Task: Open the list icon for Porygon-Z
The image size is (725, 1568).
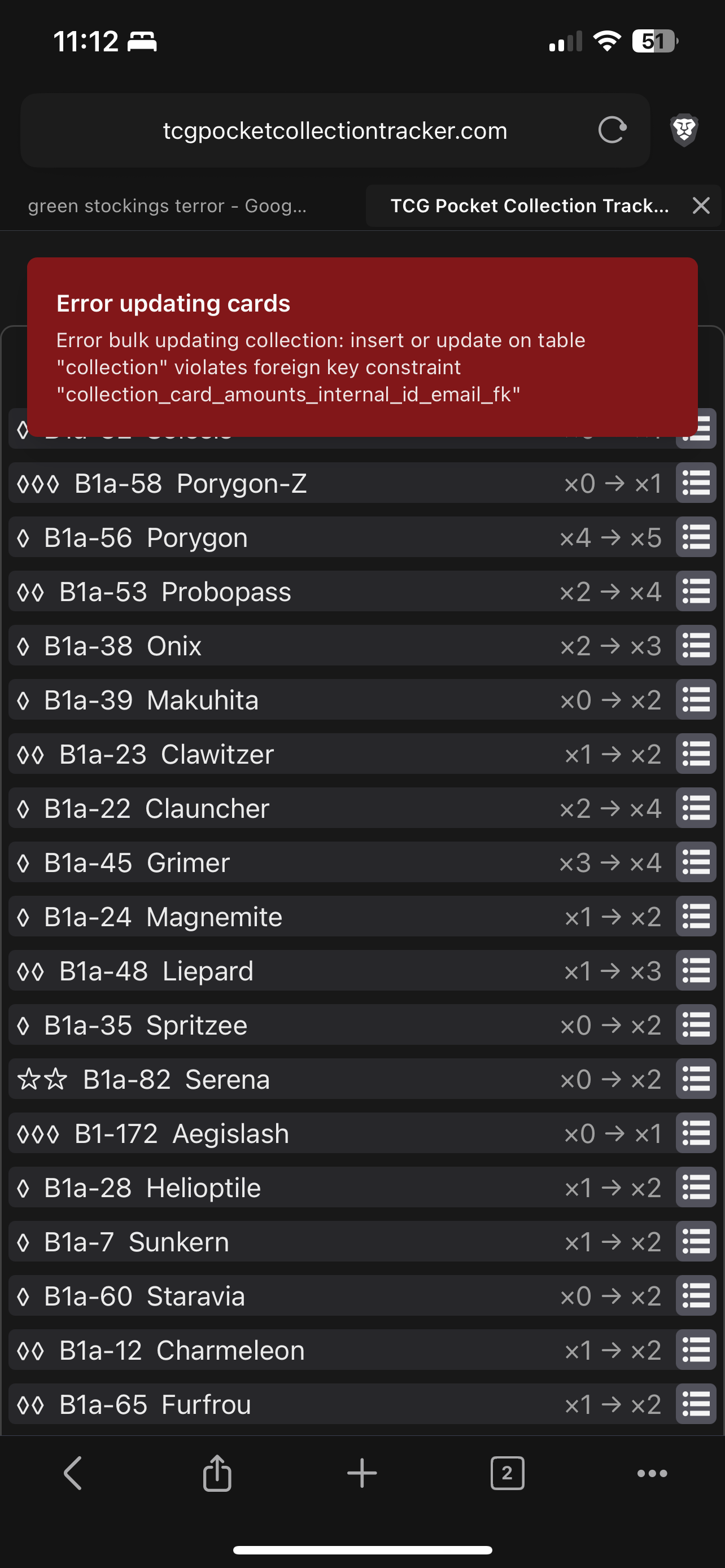Action: coord(696,483)
